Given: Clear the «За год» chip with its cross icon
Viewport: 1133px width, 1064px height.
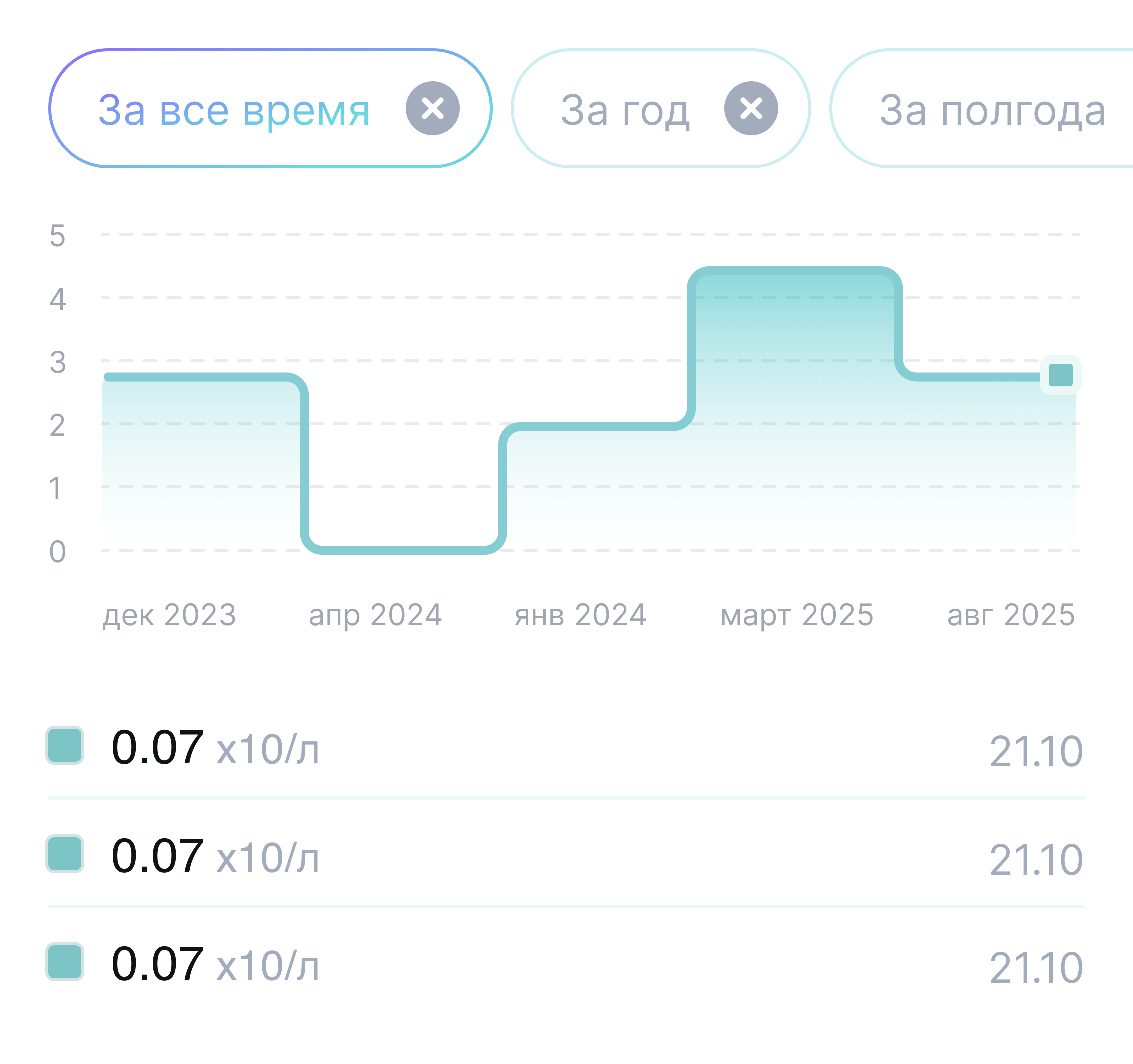Looking at the screenshot, I should tap(751, 108).
